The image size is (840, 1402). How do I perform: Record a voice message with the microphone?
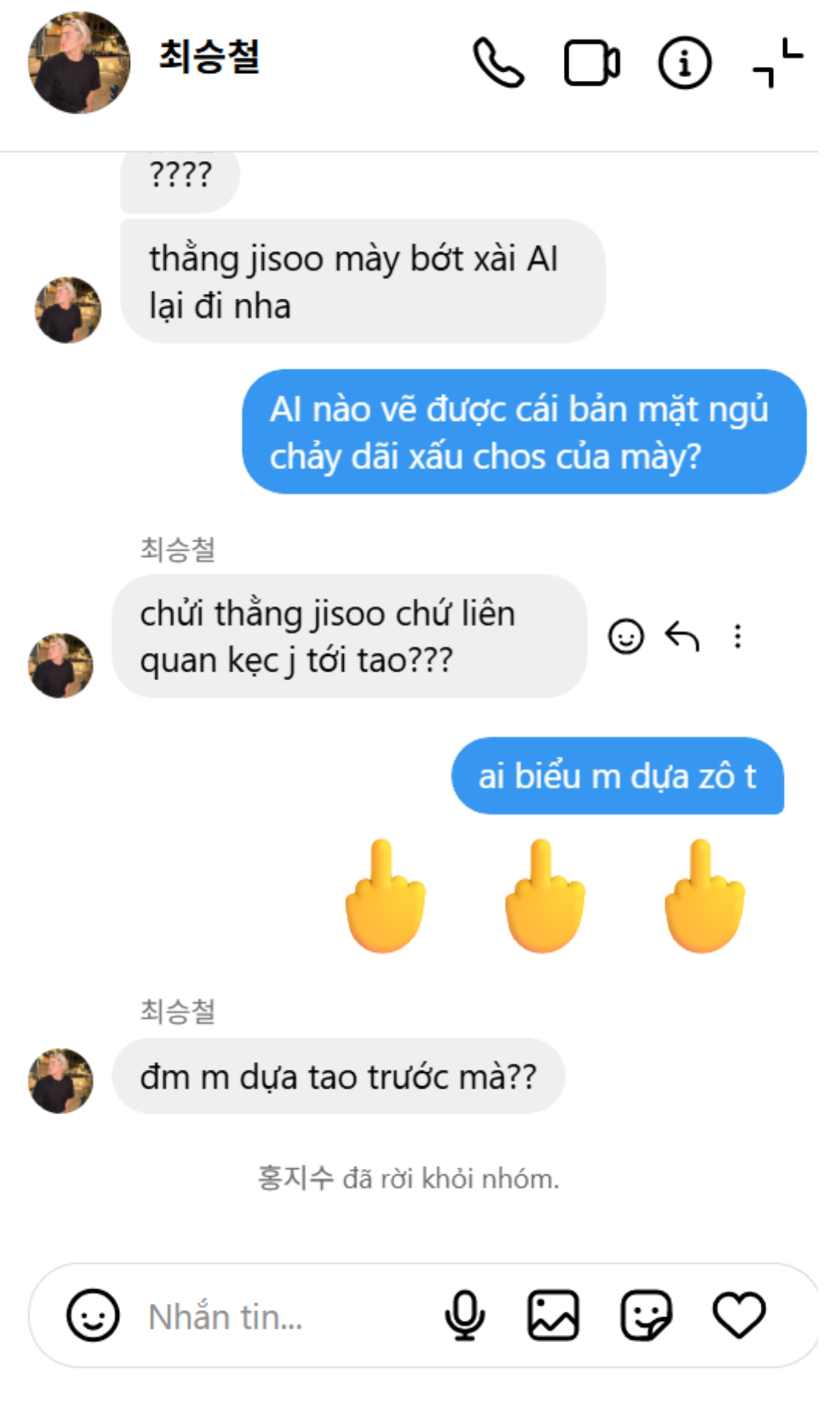point(465,1316)
